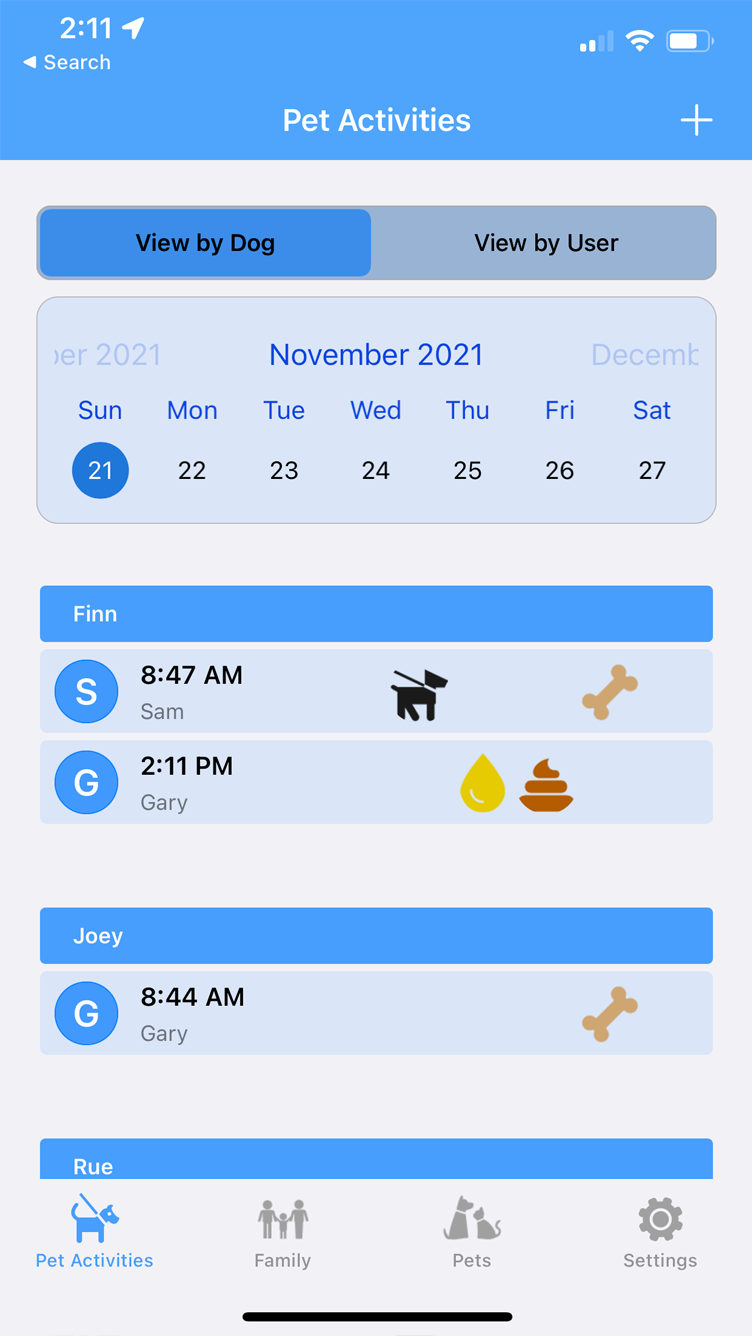Select Sunday the 21st on the calendar

(100, 470)
